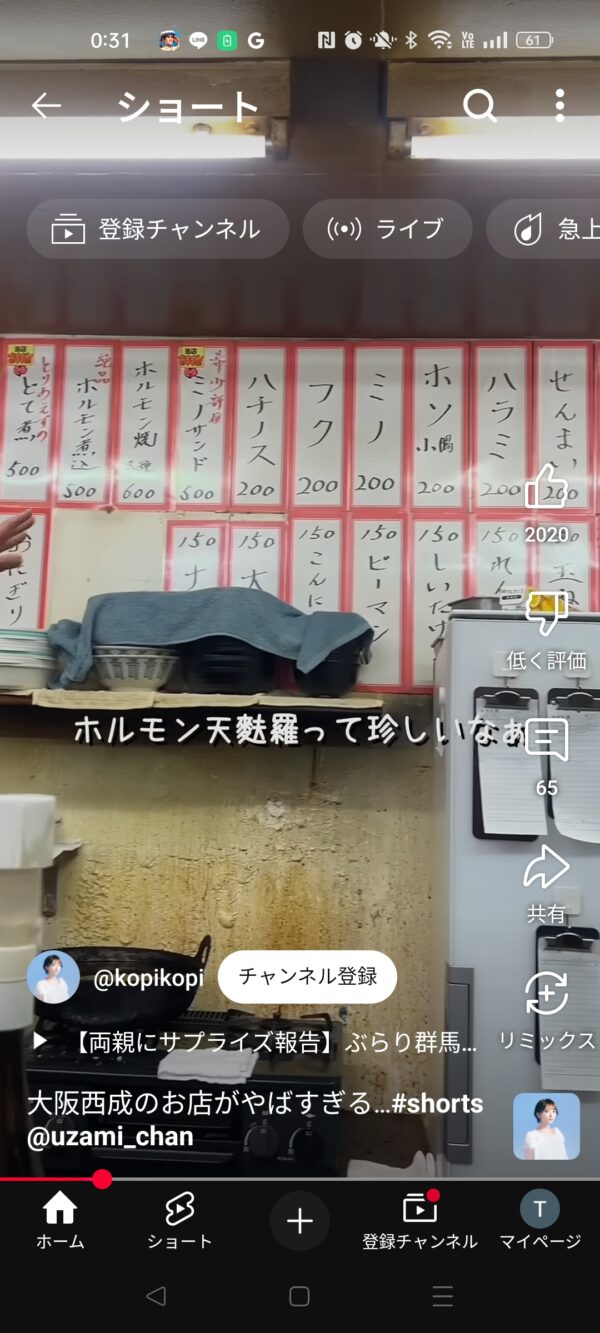The image size is (600, 1333).
Task: Remix this short with リミックス
Action: click(546, 994)
